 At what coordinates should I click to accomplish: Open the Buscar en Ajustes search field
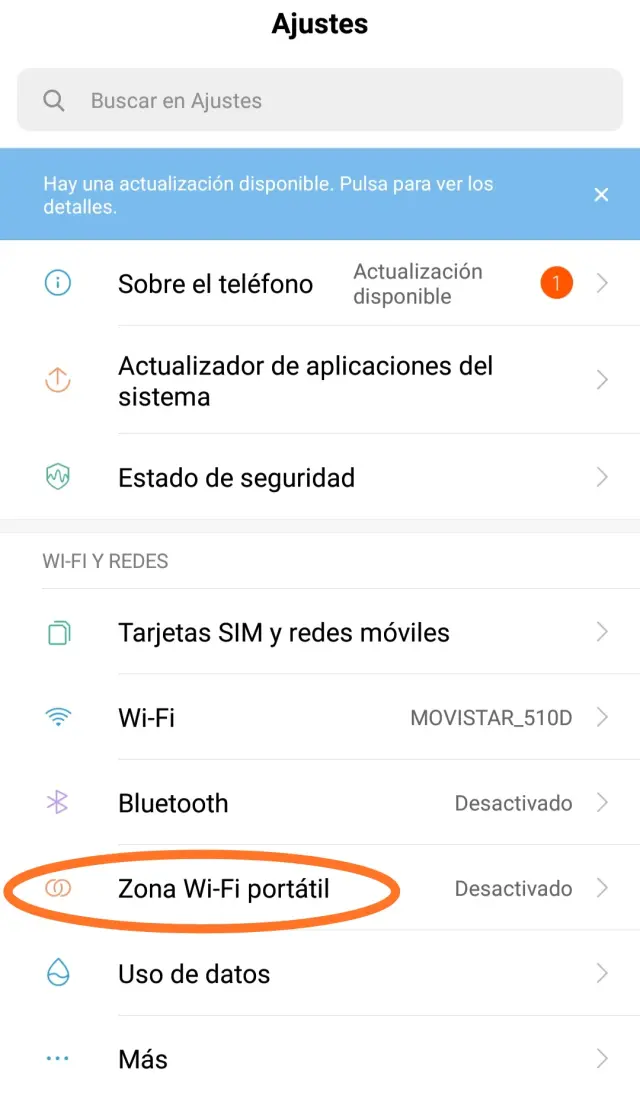click(x=320, y=101)
